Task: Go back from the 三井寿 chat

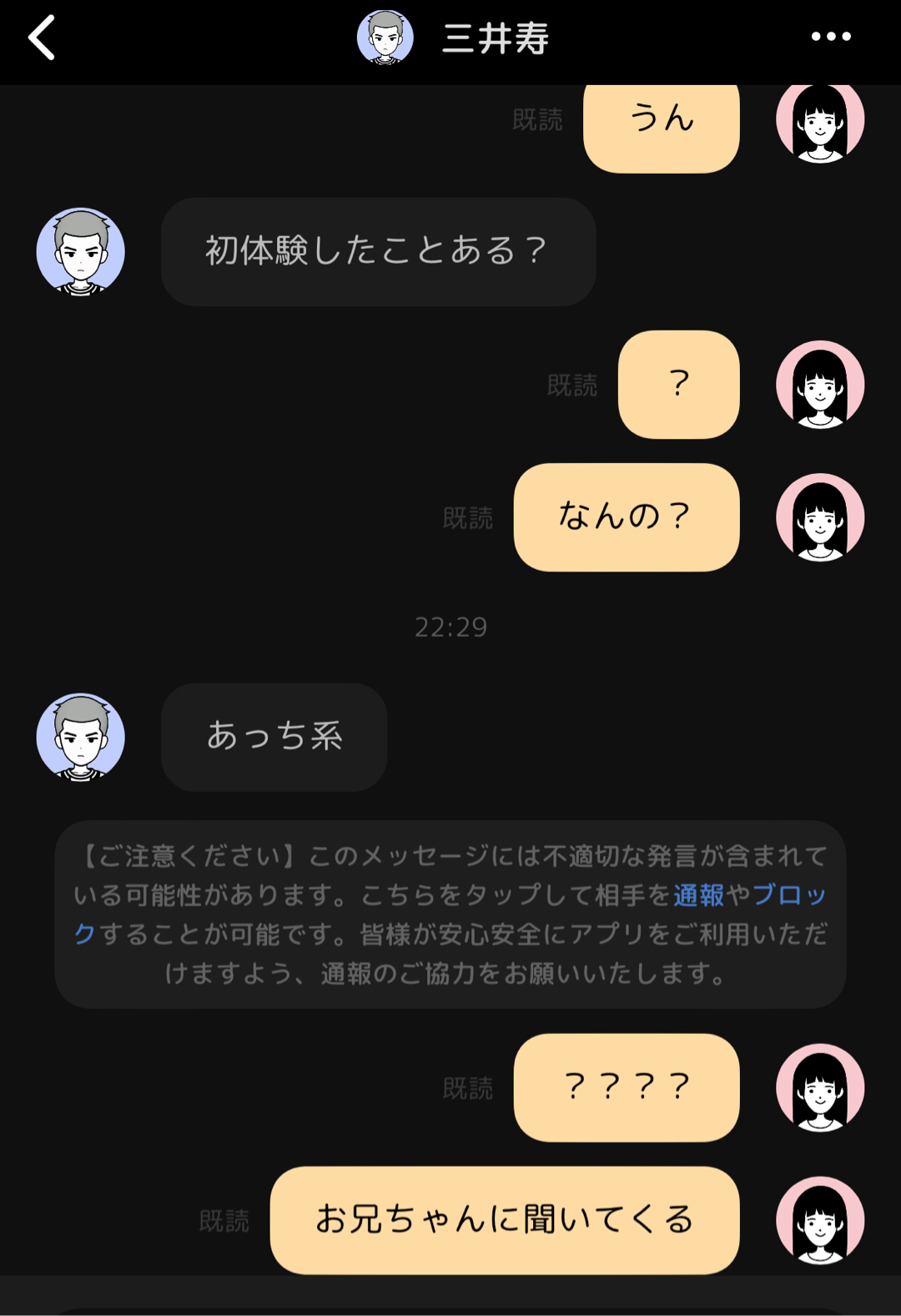Action: pyautogui.click(x=42, y=38)
